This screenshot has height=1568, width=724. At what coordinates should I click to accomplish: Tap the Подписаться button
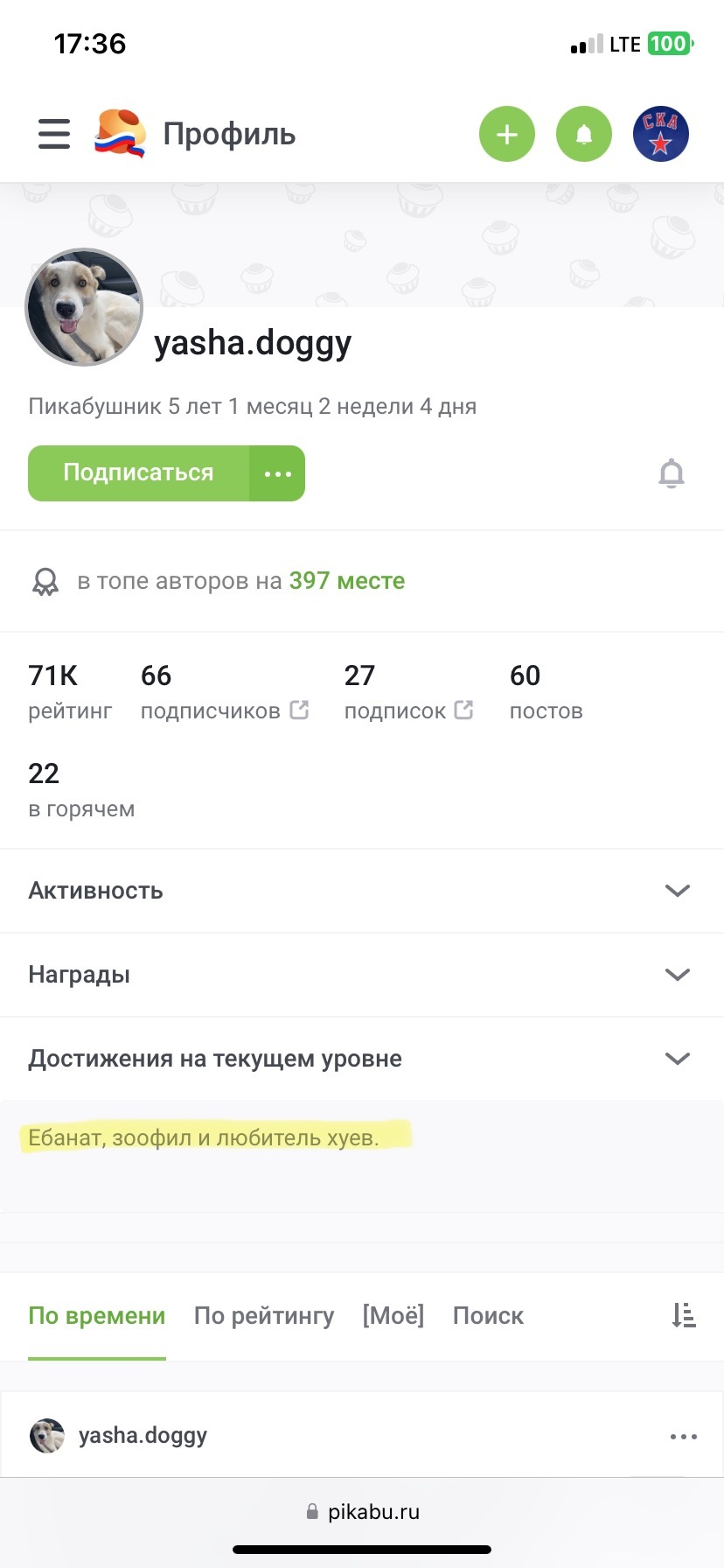click(x=138, y=473)
